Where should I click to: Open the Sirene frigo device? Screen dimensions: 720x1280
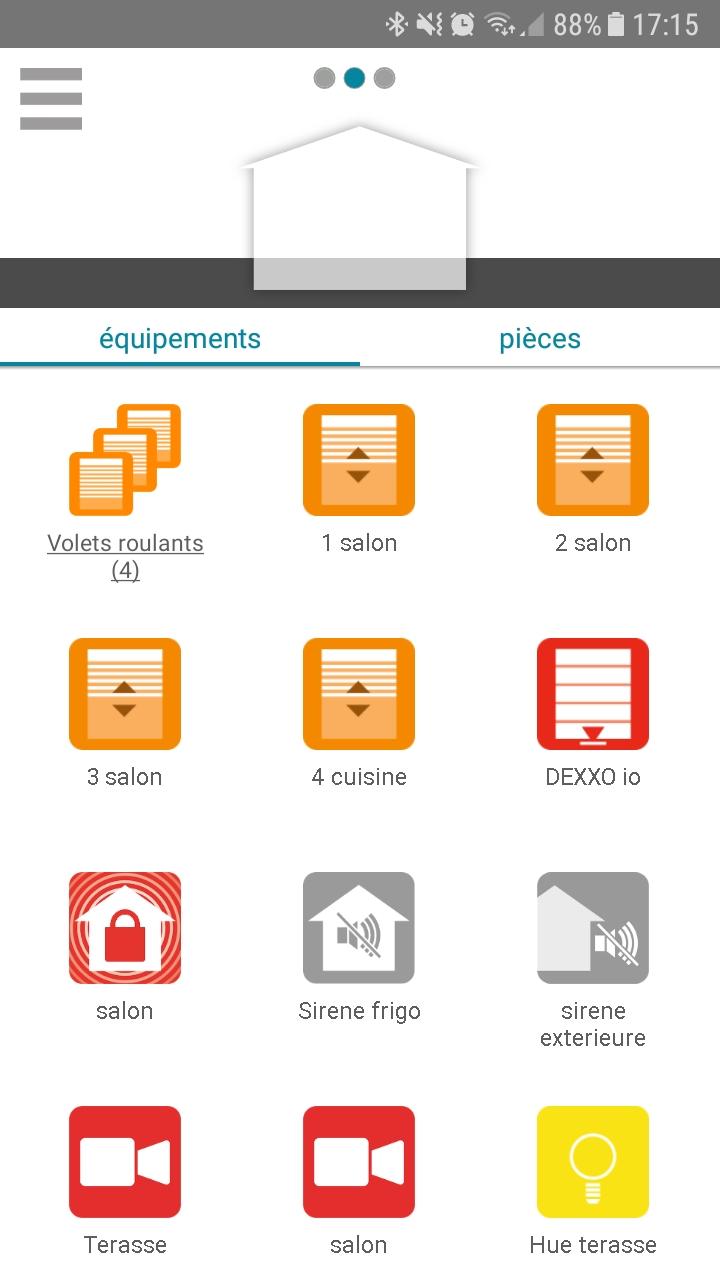pos(359,928)
